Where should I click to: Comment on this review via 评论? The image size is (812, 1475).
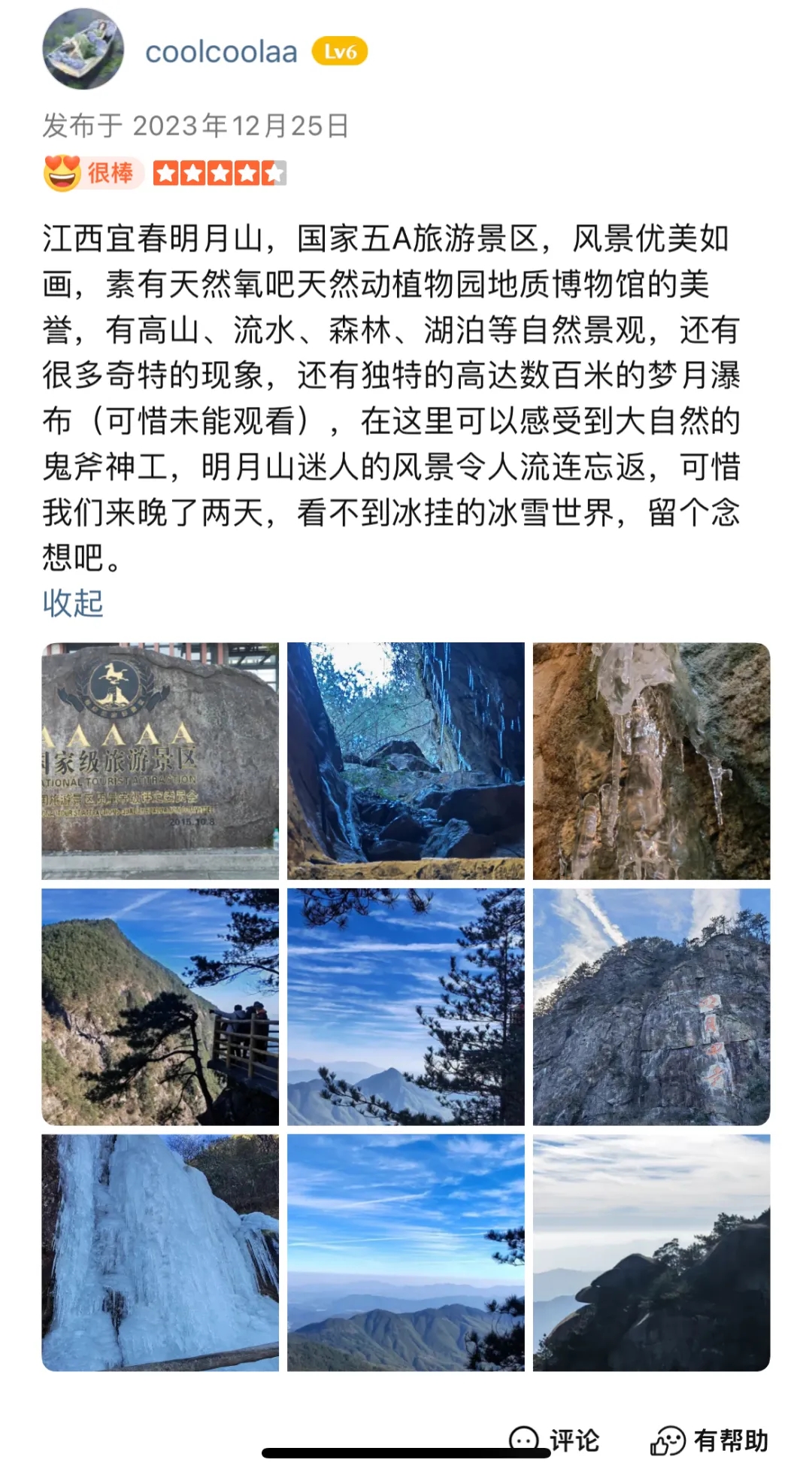[x=554, y=1440]
